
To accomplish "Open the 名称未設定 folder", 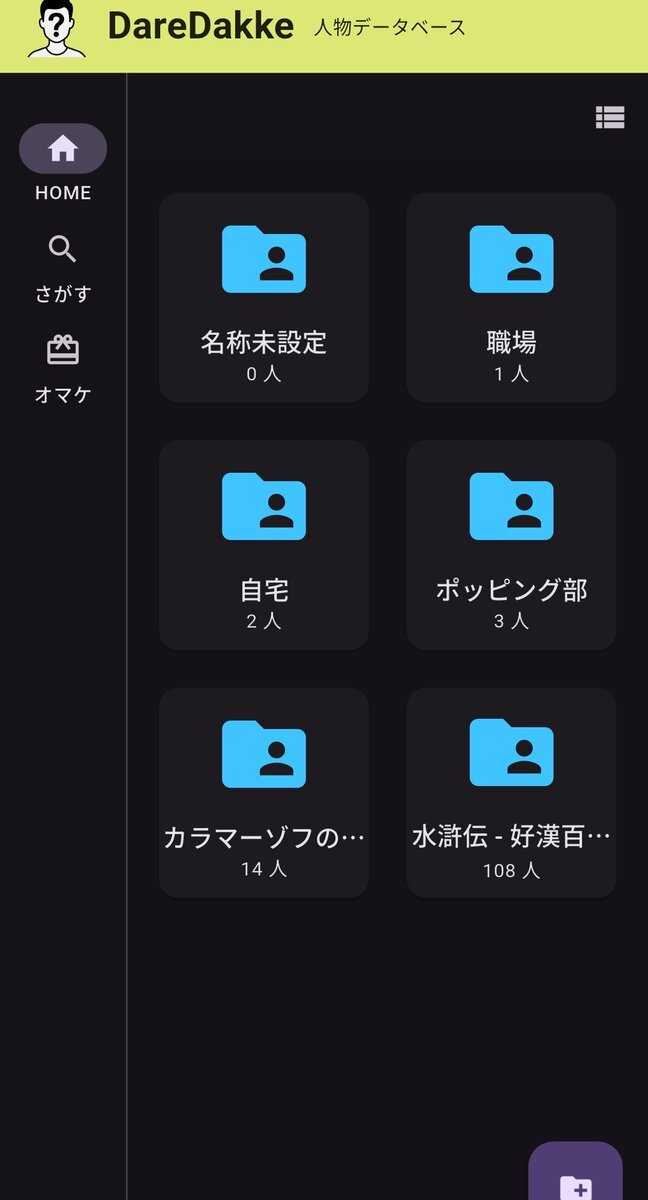I will 264,297.
